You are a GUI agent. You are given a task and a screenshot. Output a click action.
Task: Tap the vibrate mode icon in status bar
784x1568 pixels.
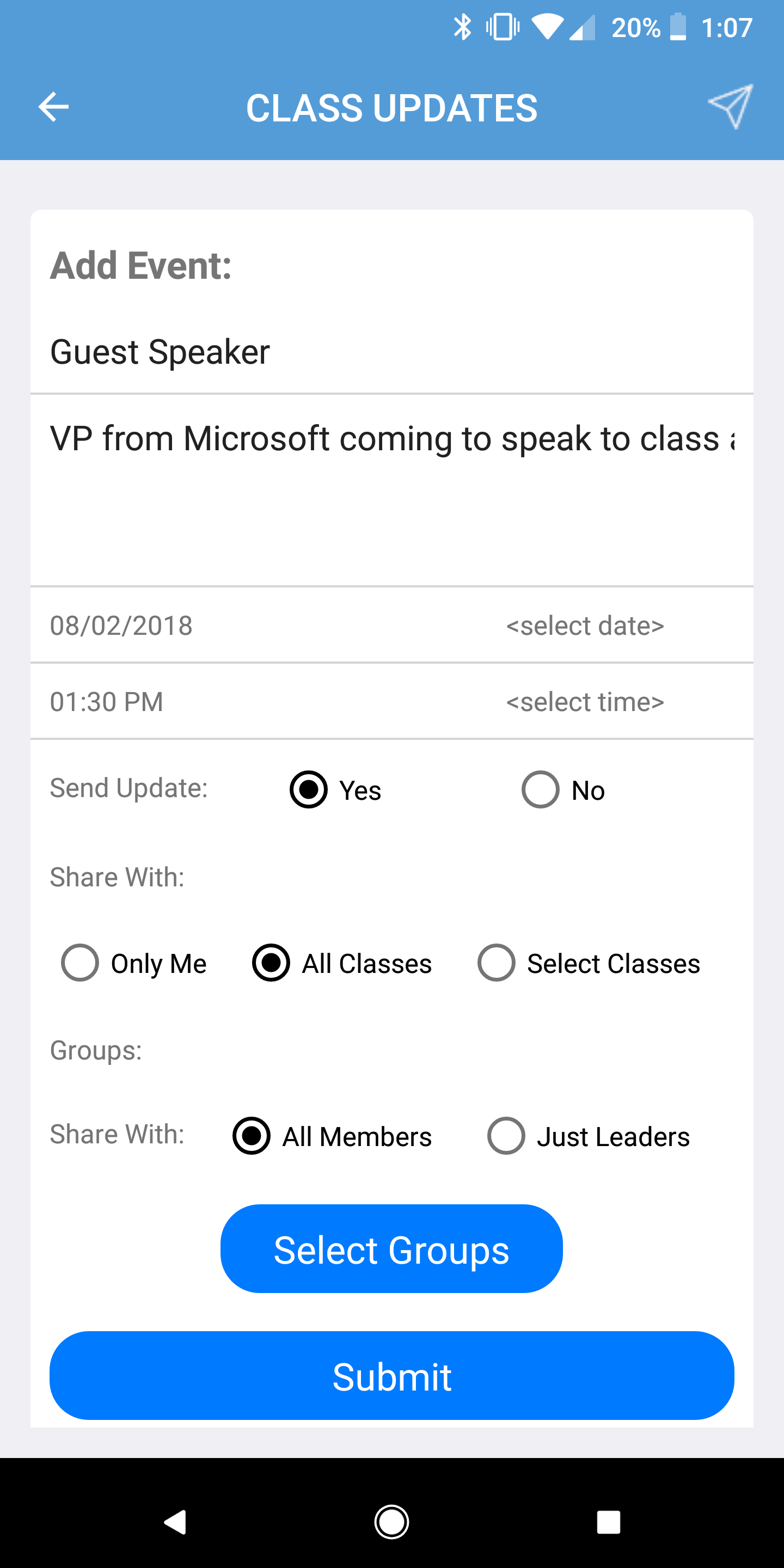tap(500, 27)
